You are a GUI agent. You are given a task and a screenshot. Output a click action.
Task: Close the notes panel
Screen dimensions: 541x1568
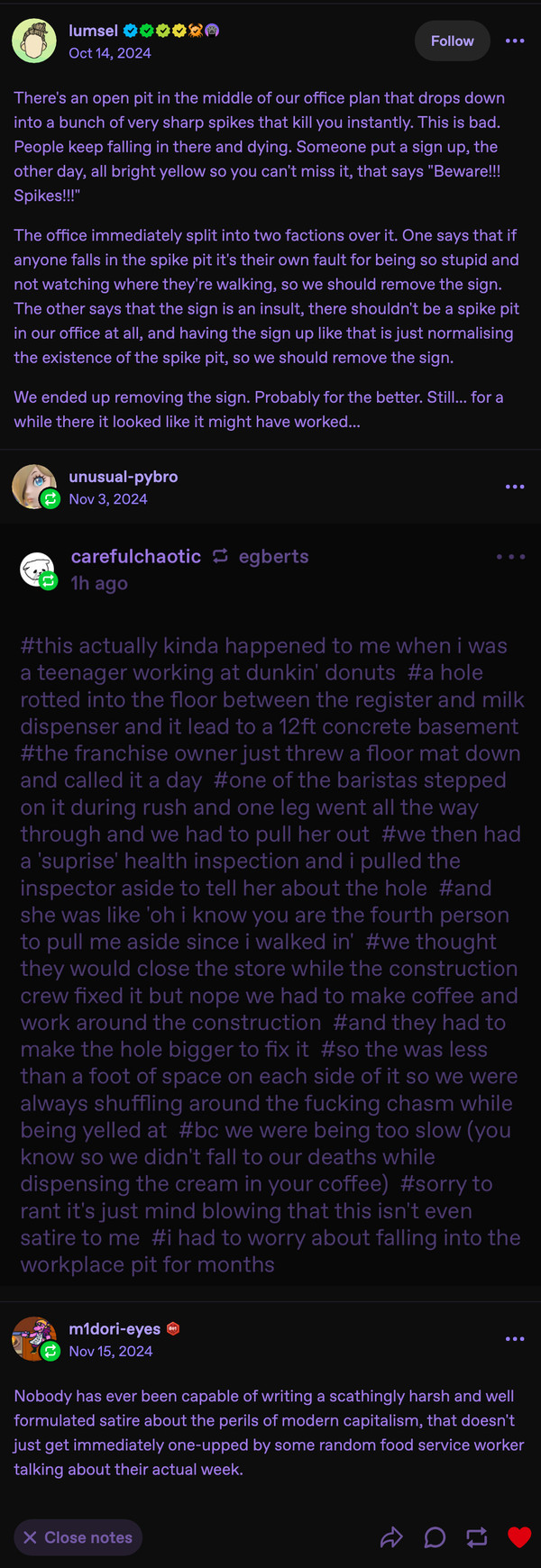[78, 1537]
